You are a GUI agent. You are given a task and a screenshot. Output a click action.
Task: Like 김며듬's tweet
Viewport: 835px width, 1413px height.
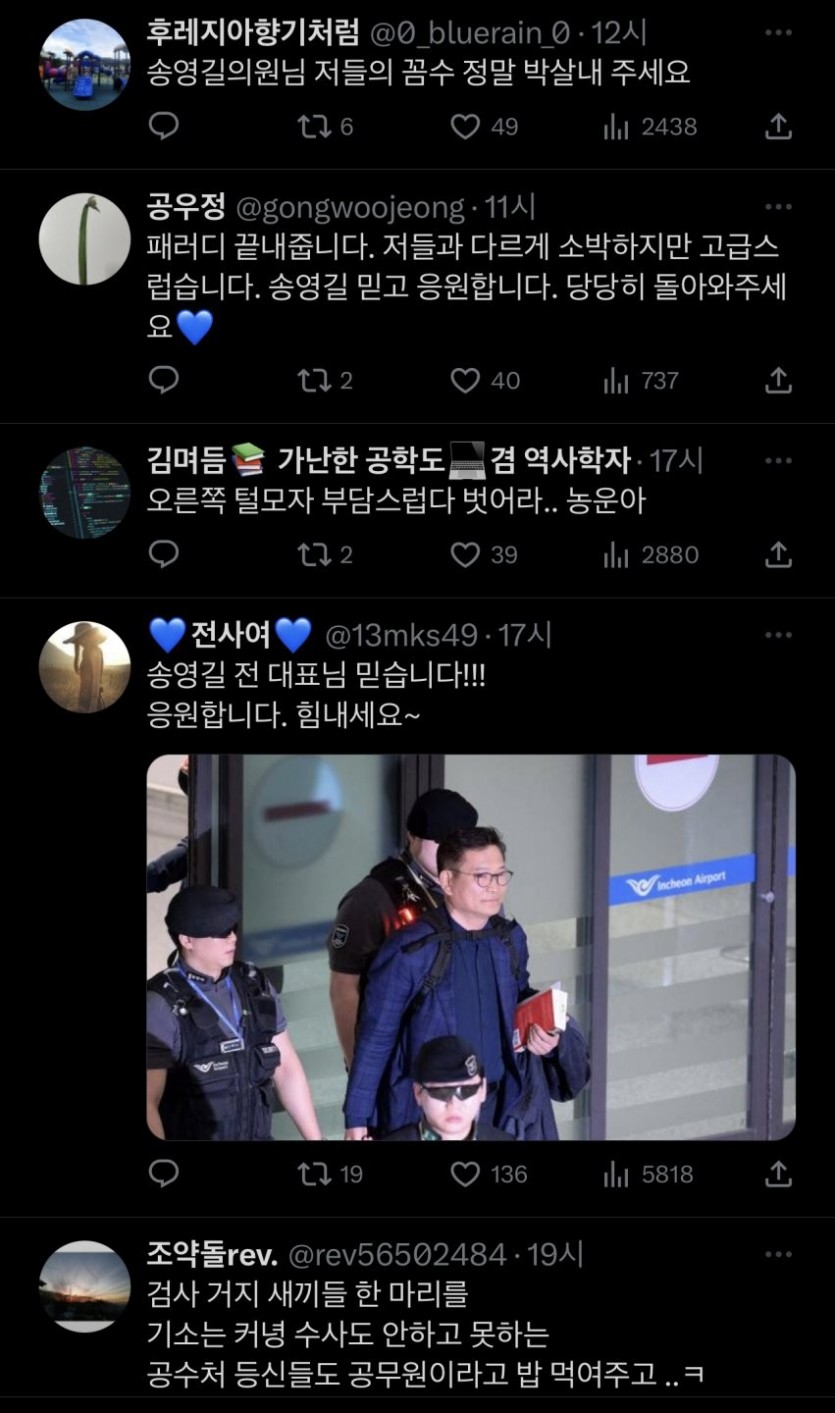465,554
